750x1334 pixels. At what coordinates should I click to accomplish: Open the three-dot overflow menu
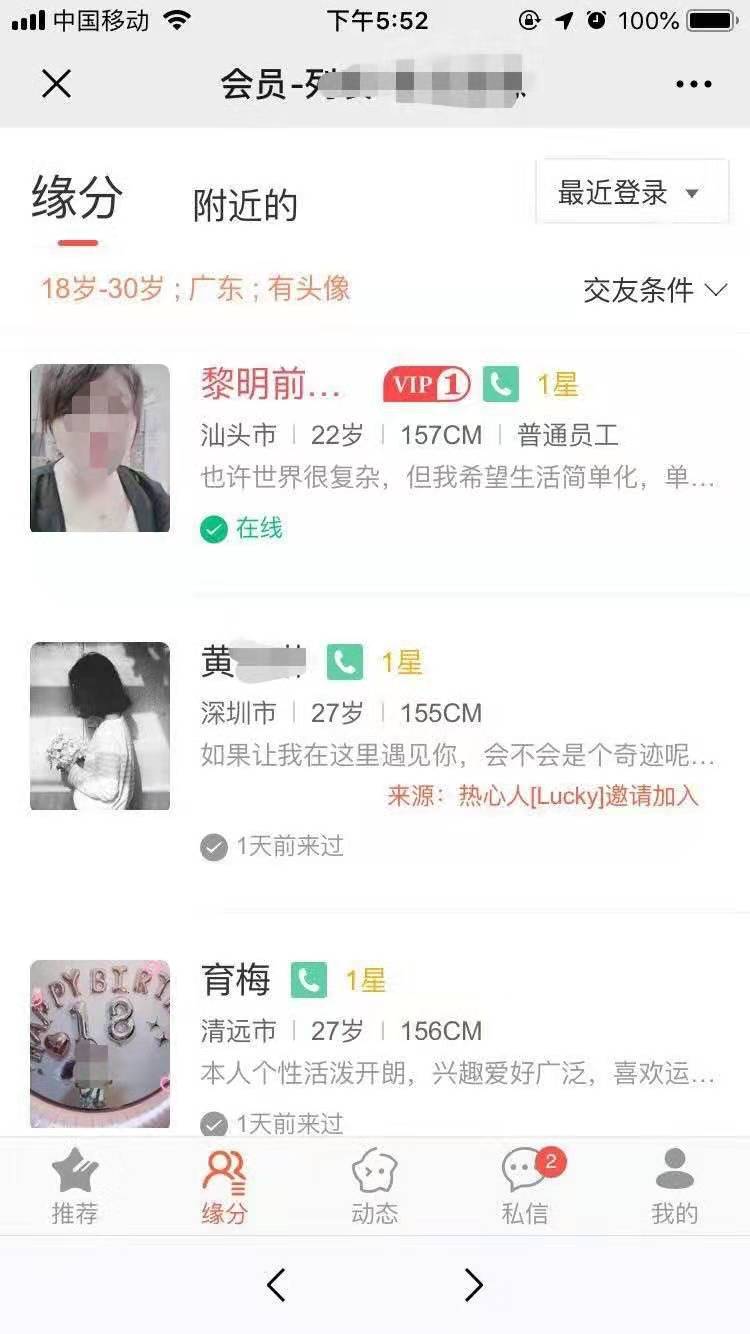693,84
